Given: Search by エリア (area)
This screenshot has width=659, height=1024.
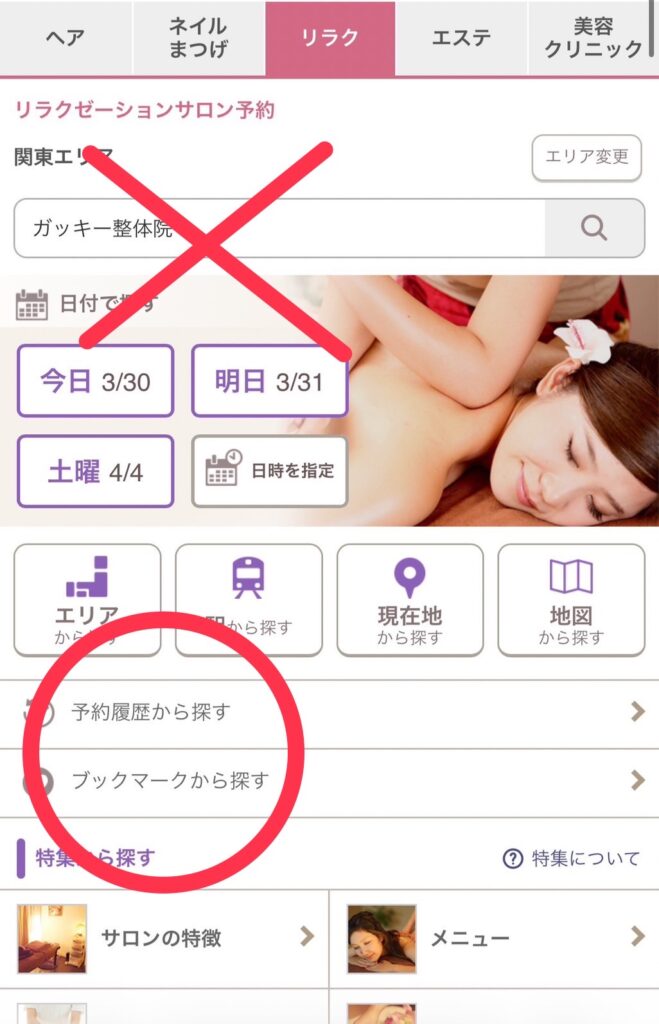Looking at the screenshot, I should click(87, 600).
